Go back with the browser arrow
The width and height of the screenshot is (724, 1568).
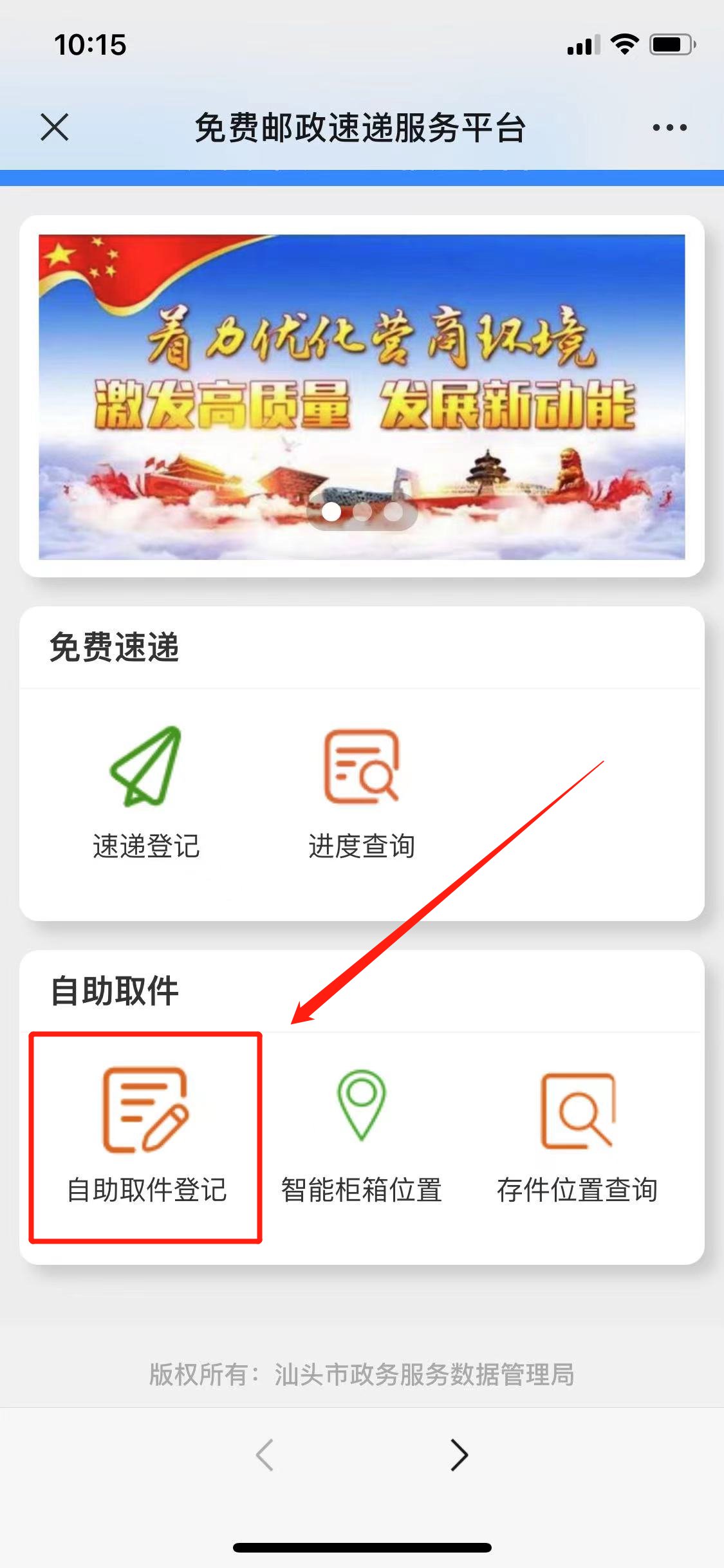point(265,1455)
